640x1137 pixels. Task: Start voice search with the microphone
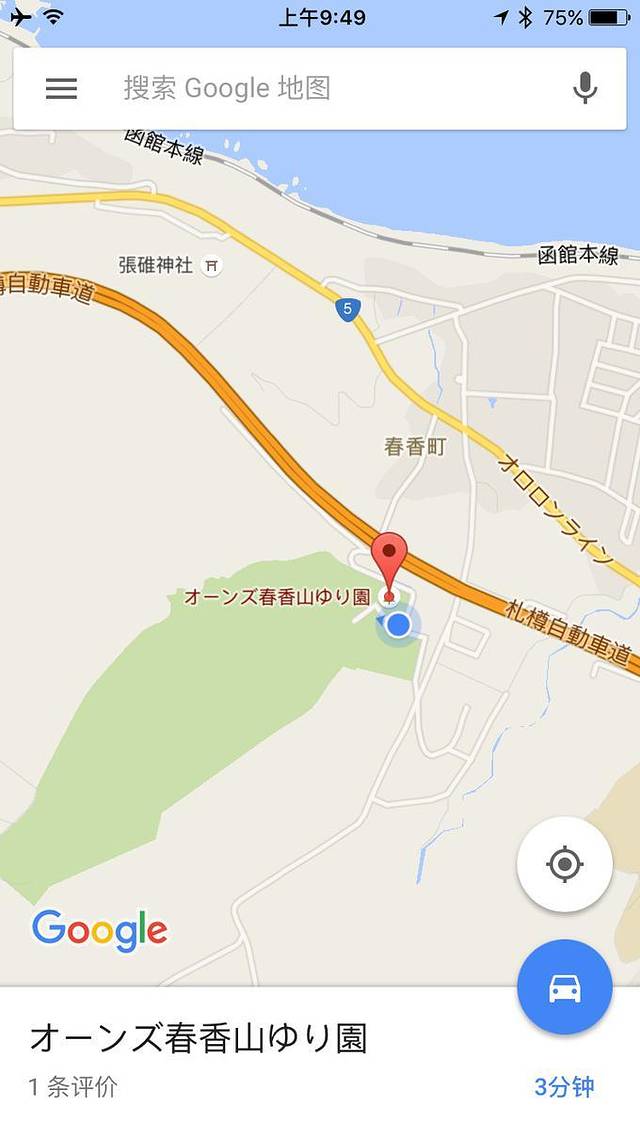585,89
